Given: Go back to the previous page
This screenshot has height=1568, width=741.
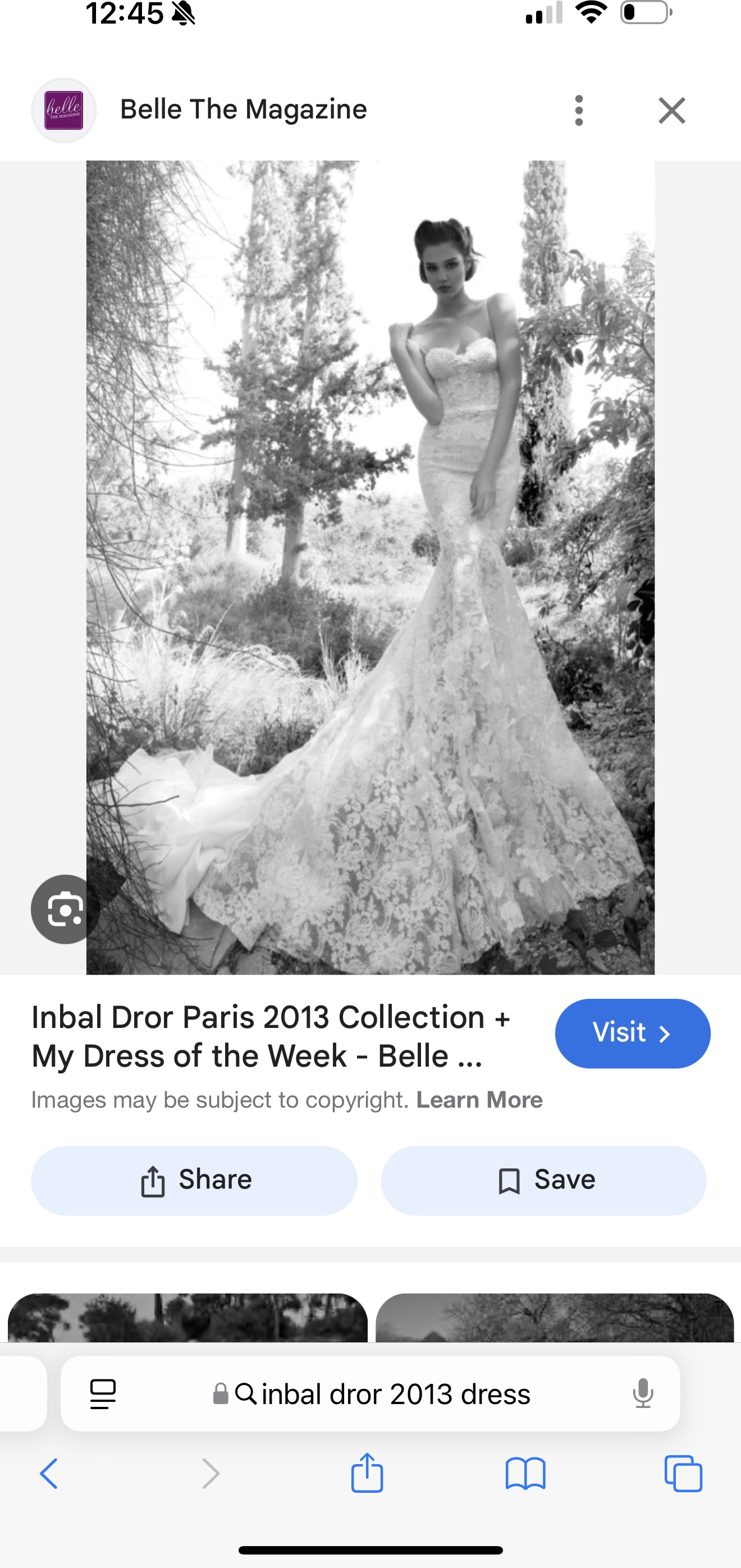Looking at the screenshot, I should [49, 1474].
